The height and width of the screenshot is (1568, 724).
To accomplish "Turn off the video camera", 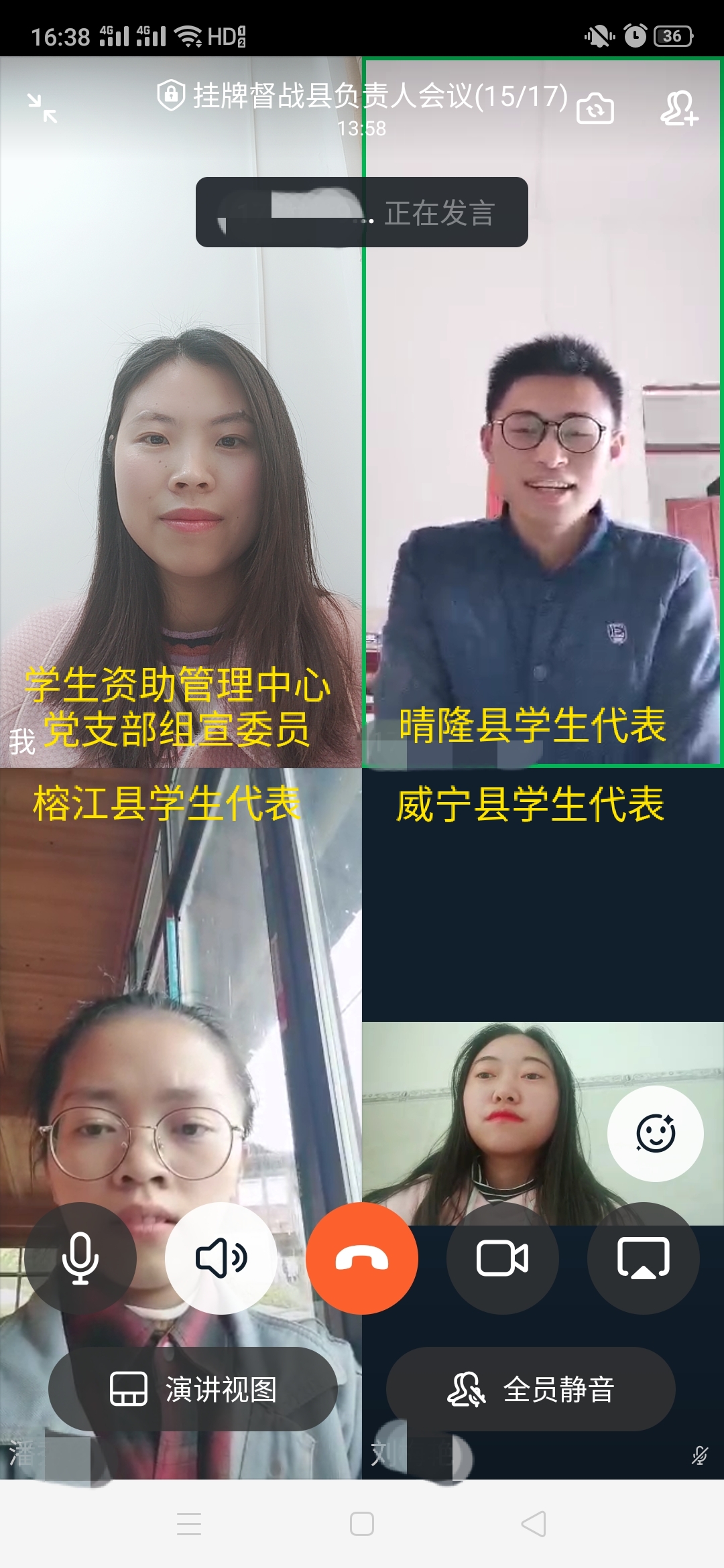I will point(503,1258).
